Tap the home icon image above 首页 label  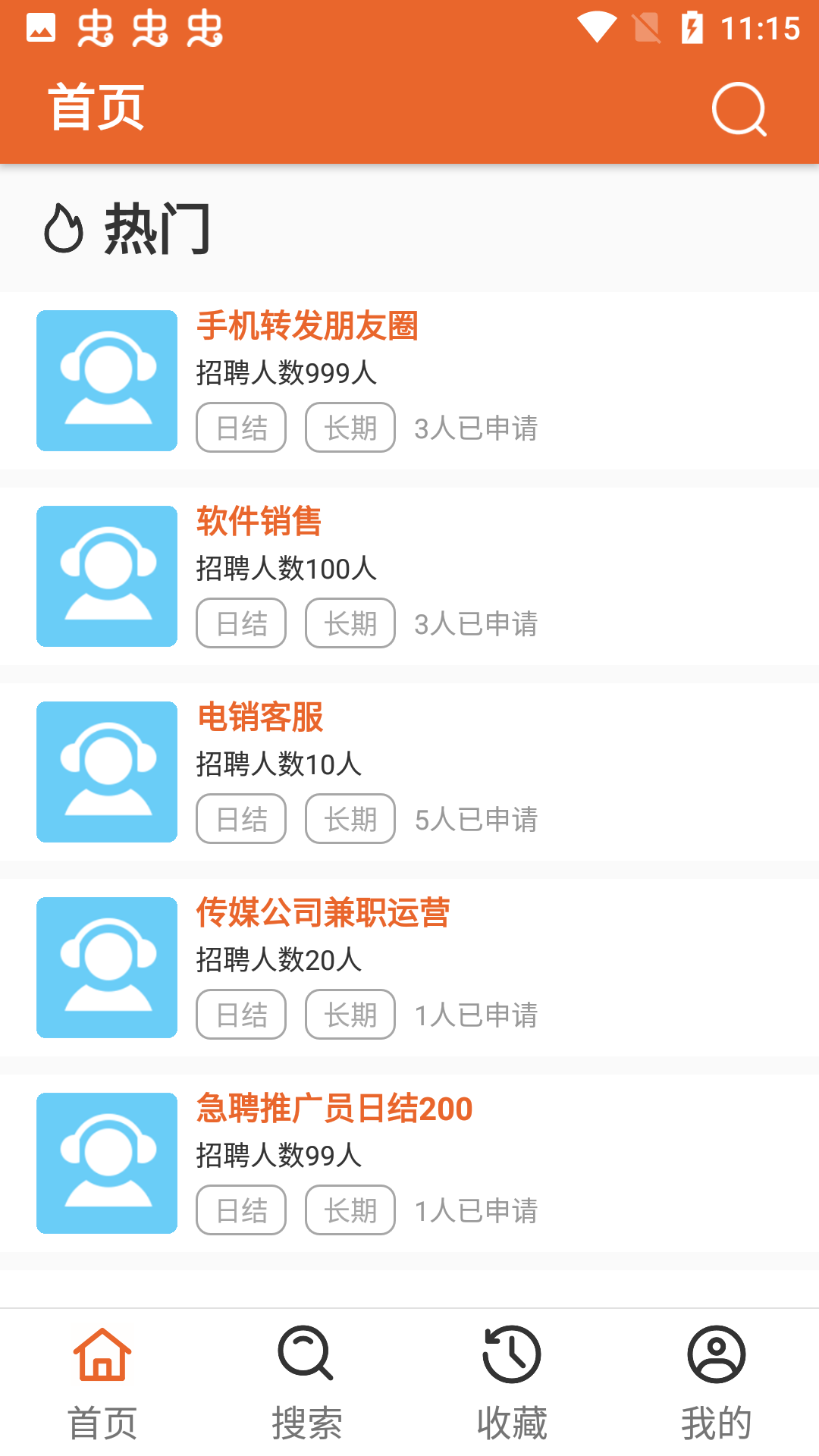(103, 1356)
